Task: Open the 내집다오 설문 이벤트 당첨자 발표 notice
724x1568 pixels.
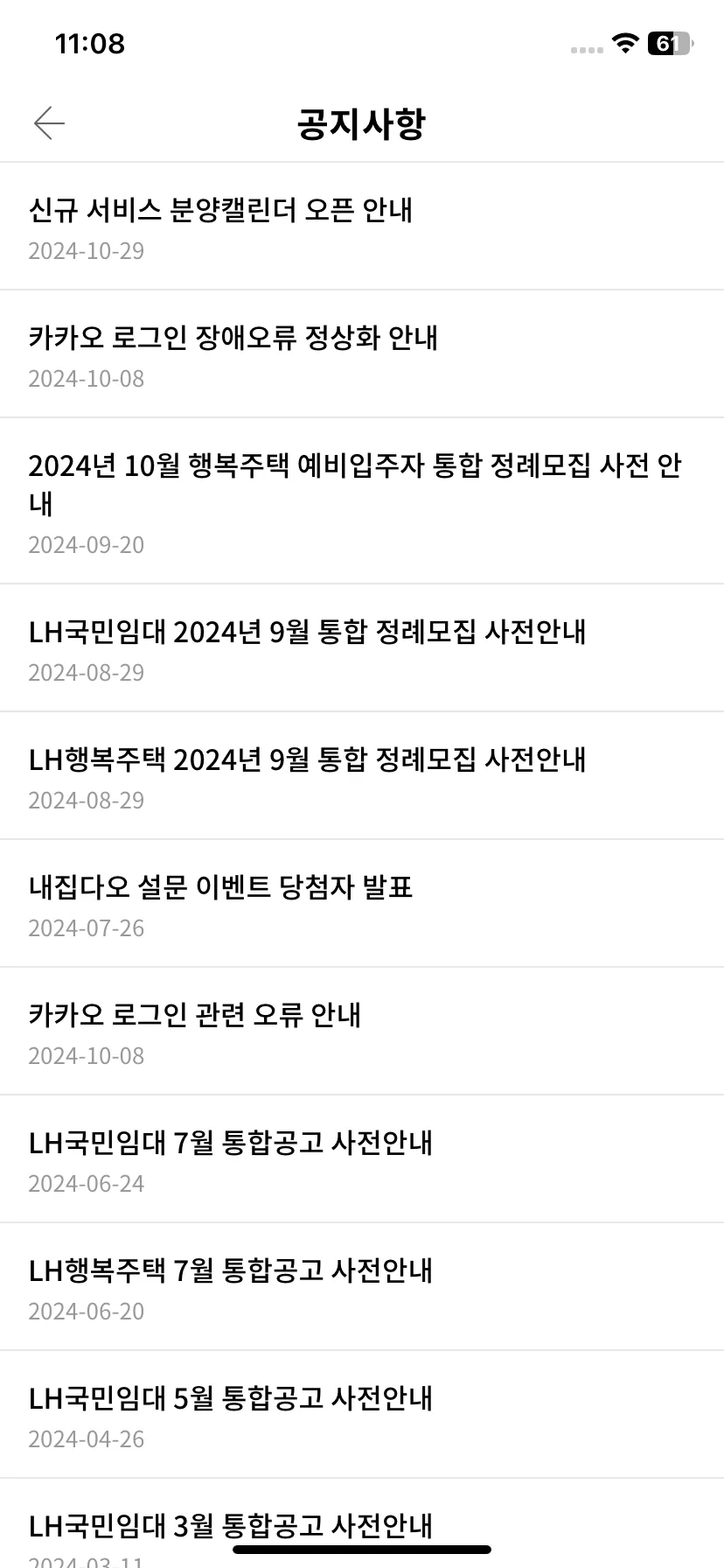Action: pyautogui.click(x=220, y=887)
